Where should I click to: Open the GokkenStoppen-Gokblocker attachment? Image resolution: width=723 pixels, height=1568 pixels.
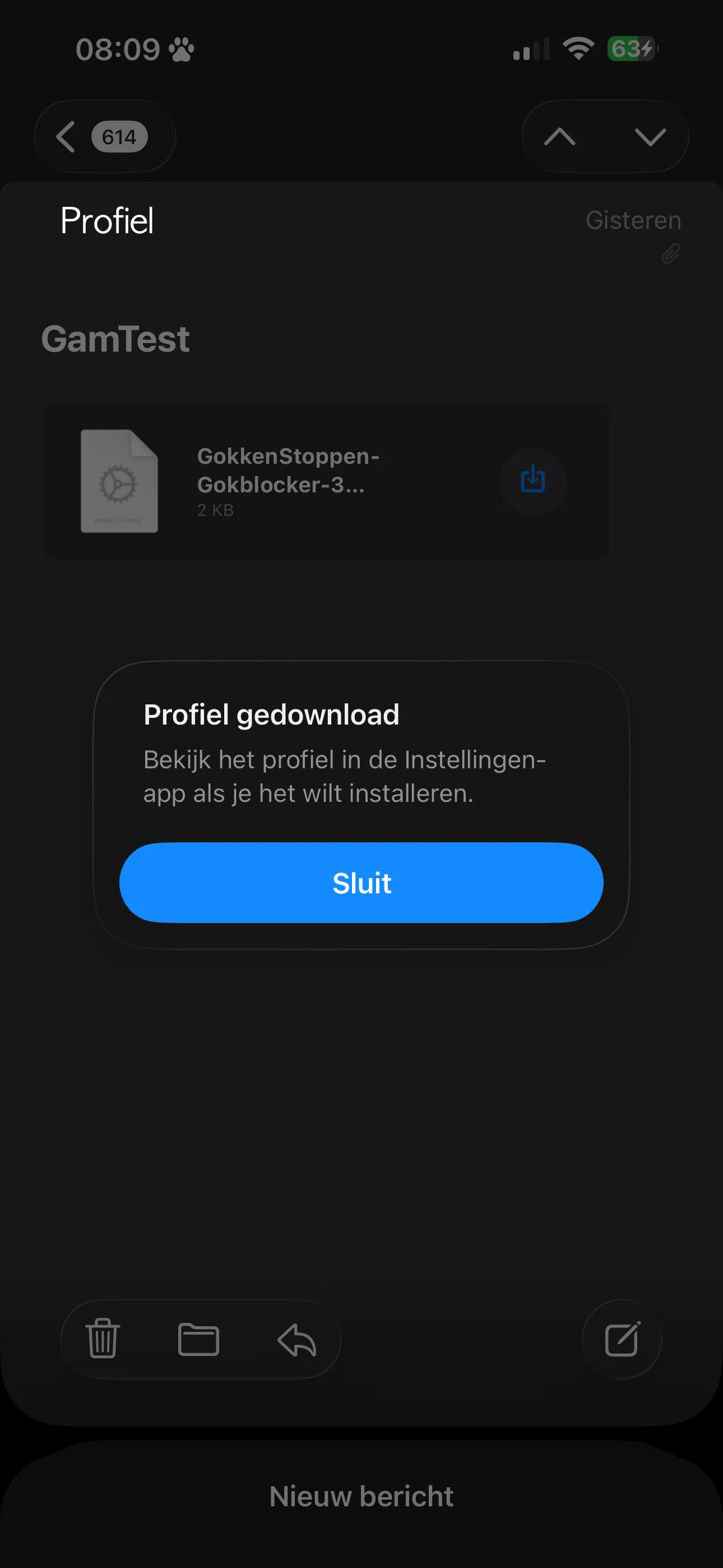pyautogui.click(x=289, y=472)
